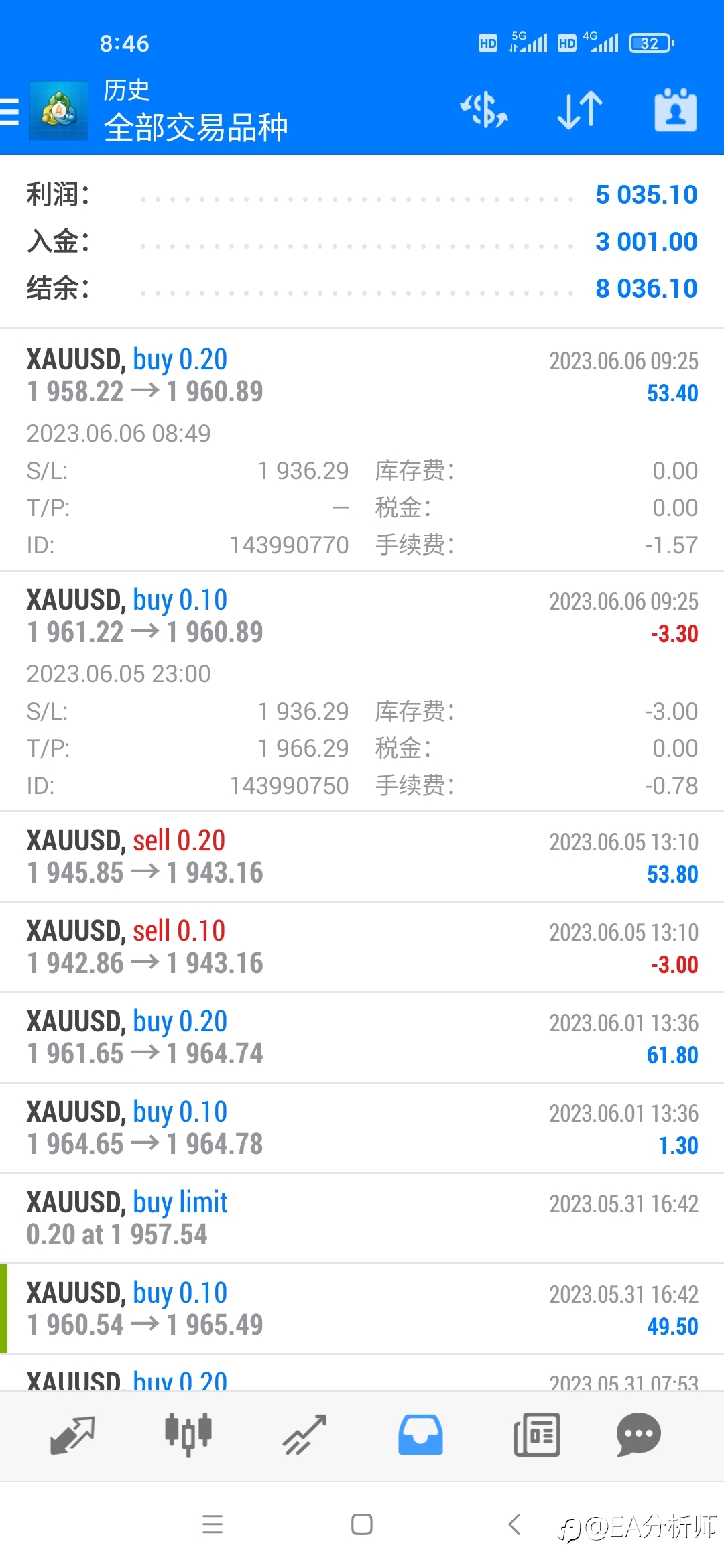Screen dimensions: 724x1568
Task: Open the calendar date range picker
Action: point(676,110)
